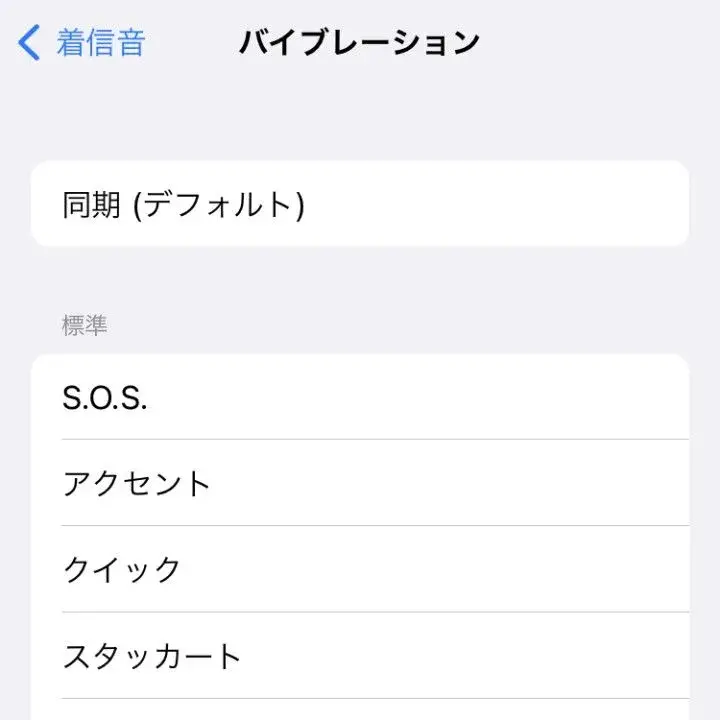The width and height of the screenshot is (720, 720).
Task: Go back to 着信音 settings
Action: click(83, 43)
